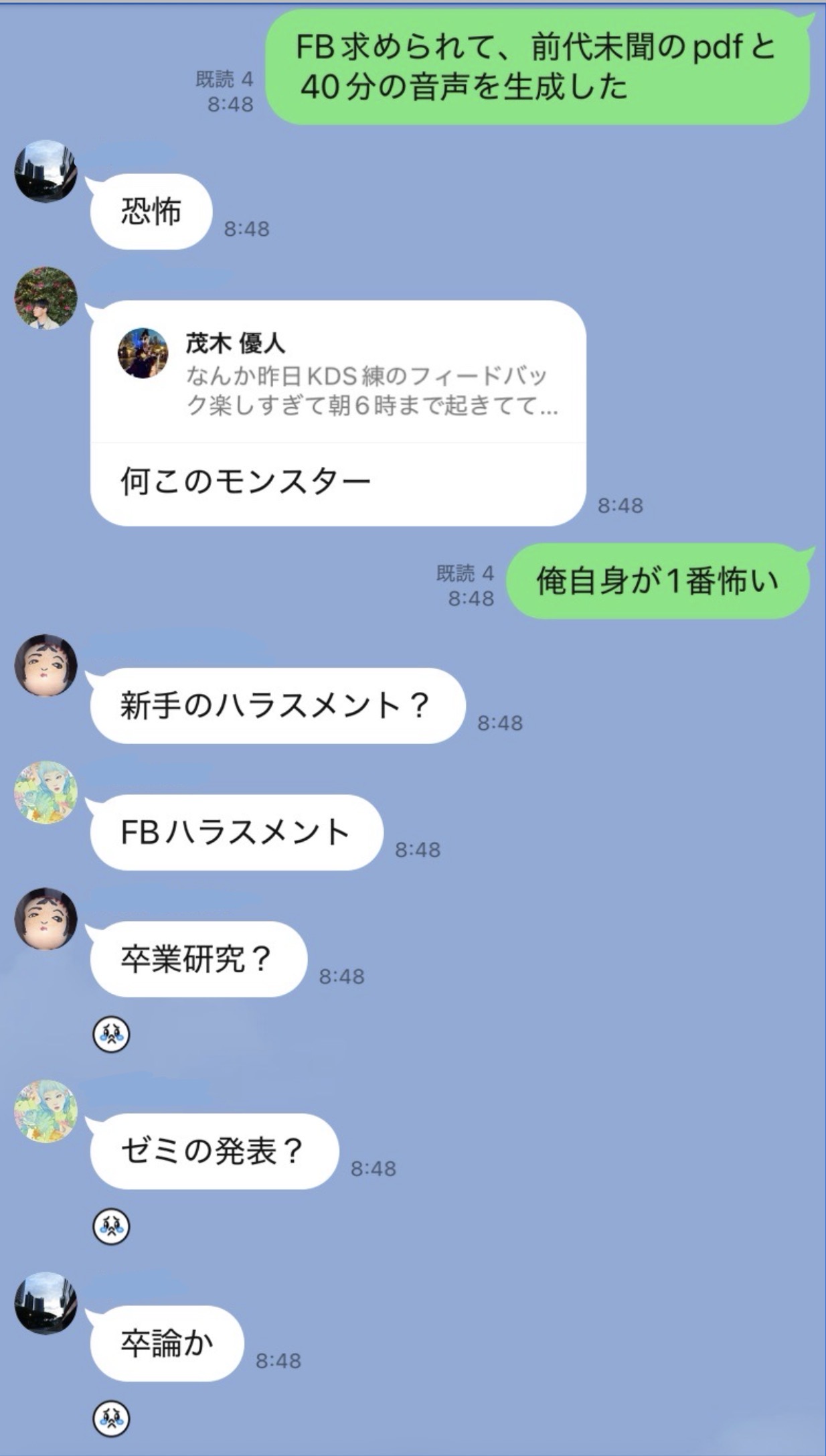
Task: Tap the avatar beside the 恐怖 message
Action: coord(46,171)
